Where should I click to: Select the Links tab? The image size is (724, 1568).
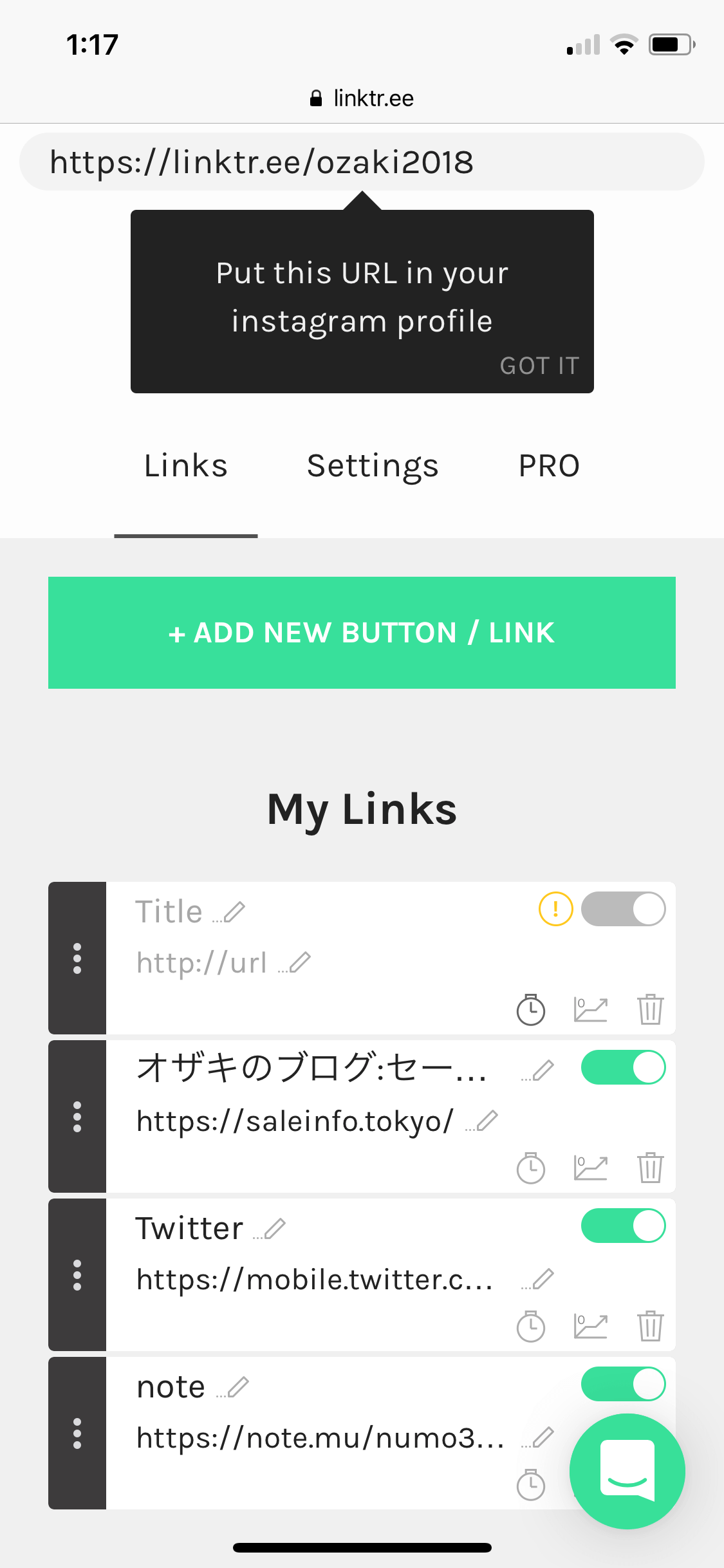186,466
